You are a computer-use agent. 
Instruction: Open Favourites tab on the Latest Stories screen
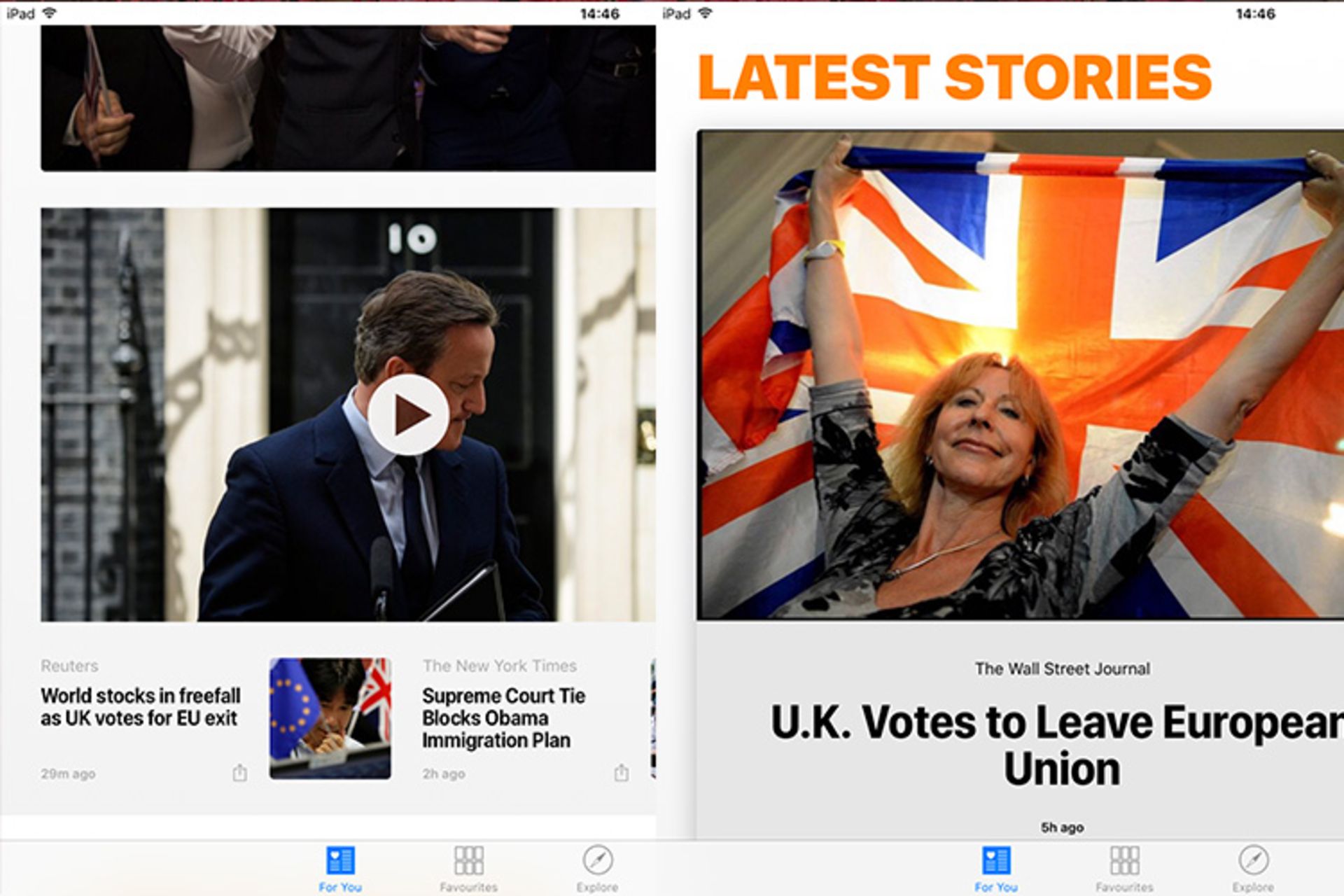point(1124,868)
